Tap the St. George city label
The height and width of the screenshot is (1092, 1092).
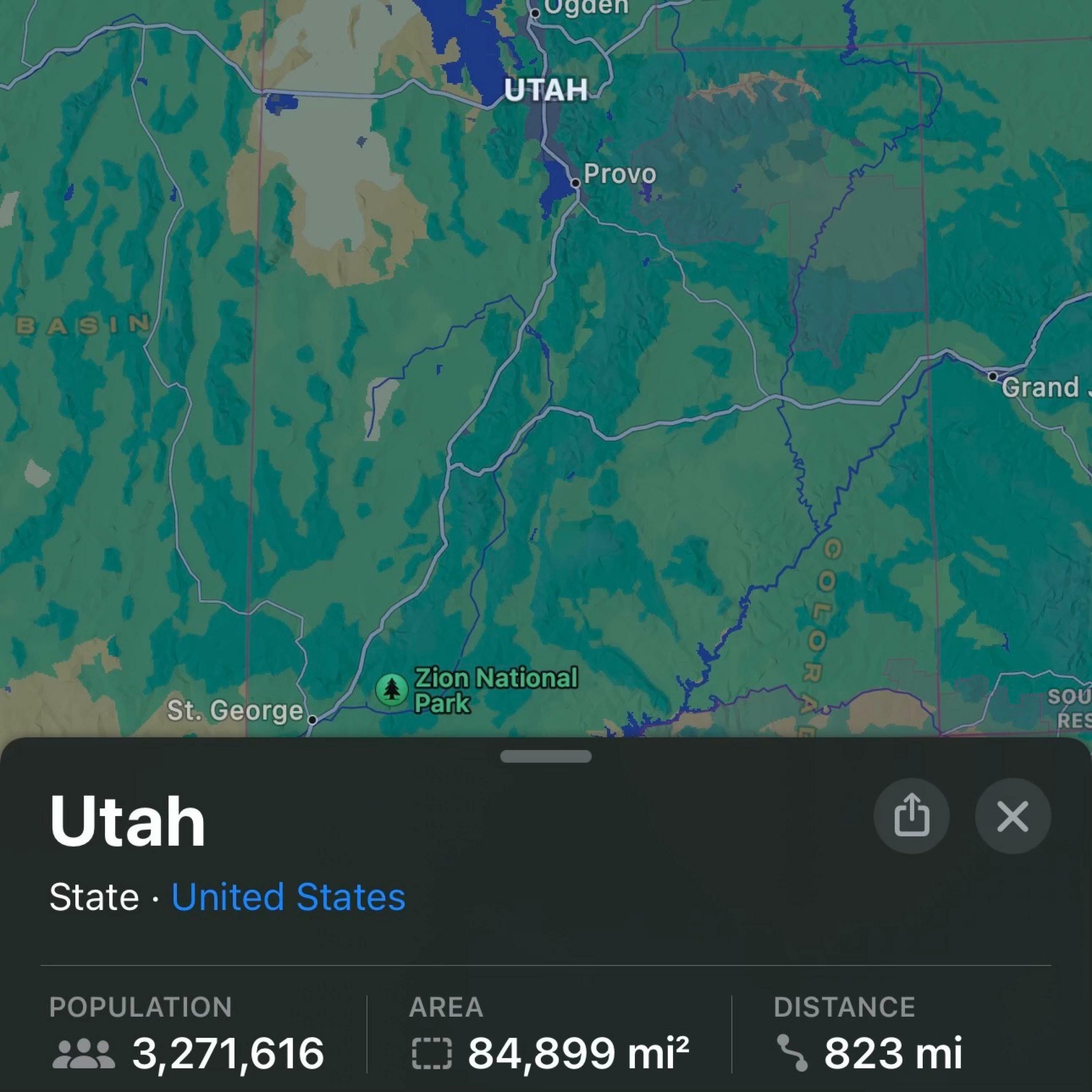pos(235,711)
